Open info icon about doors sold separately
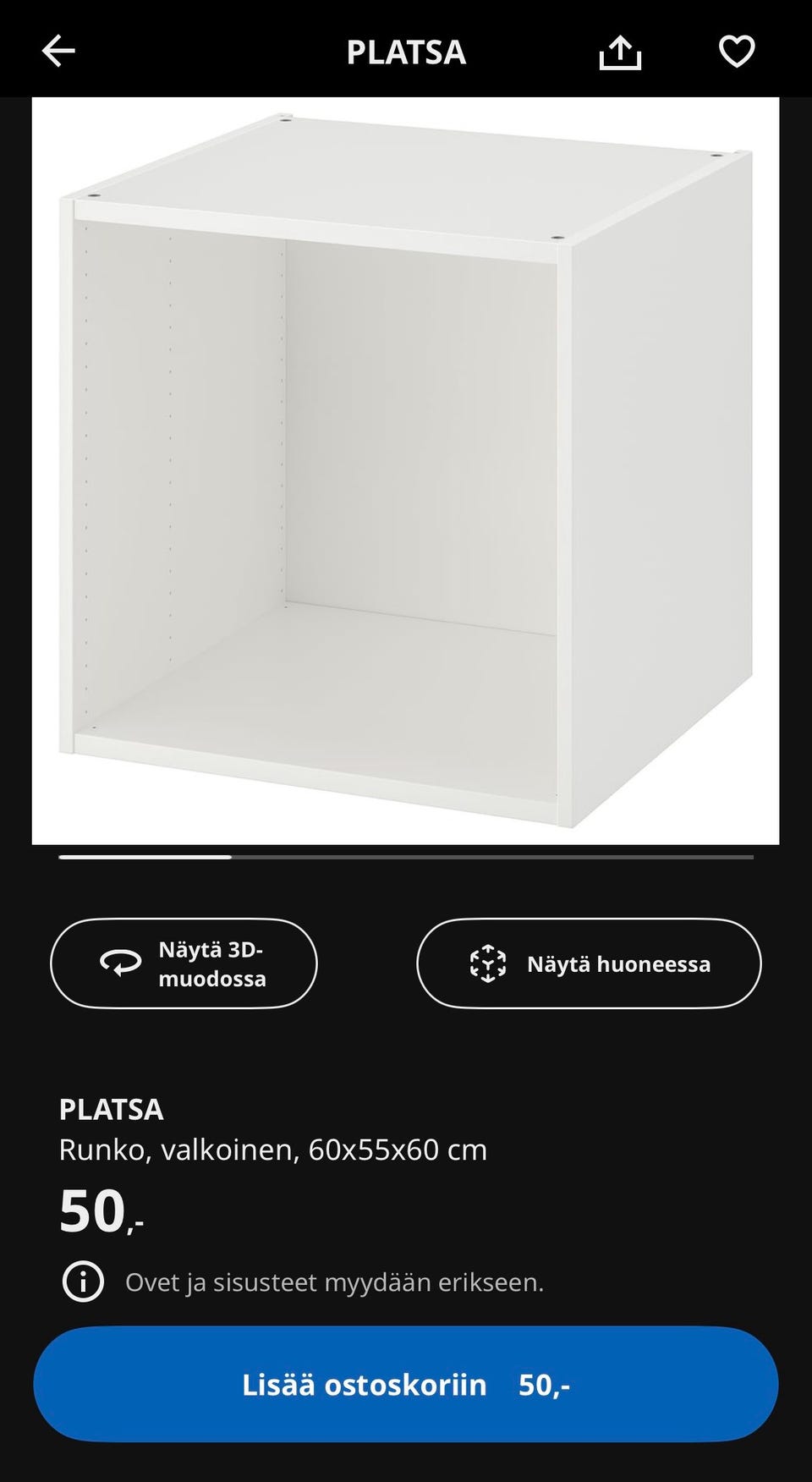The image size is (812, 1482). (x=83, y=1282)
